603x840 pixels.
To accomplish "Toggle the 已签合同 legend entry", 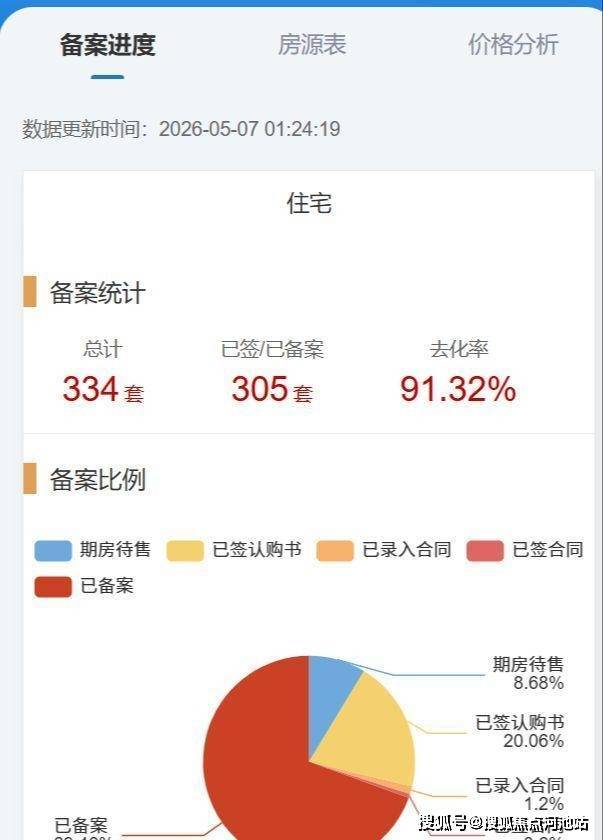I will (x=525, y=550).
